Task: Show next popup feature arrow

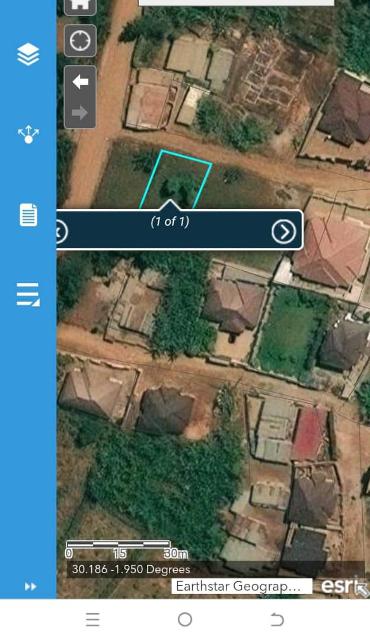Action: (284, 231)
